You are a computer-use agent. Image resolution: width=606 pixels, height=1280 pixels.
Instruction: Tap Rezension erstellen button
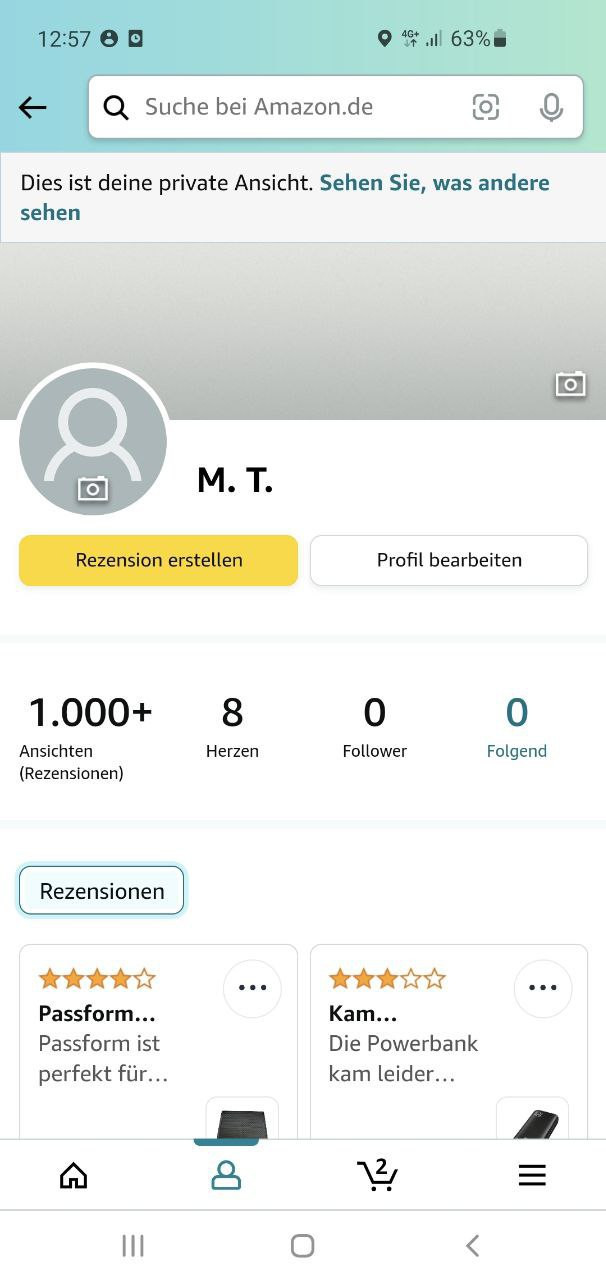[158, 560]
